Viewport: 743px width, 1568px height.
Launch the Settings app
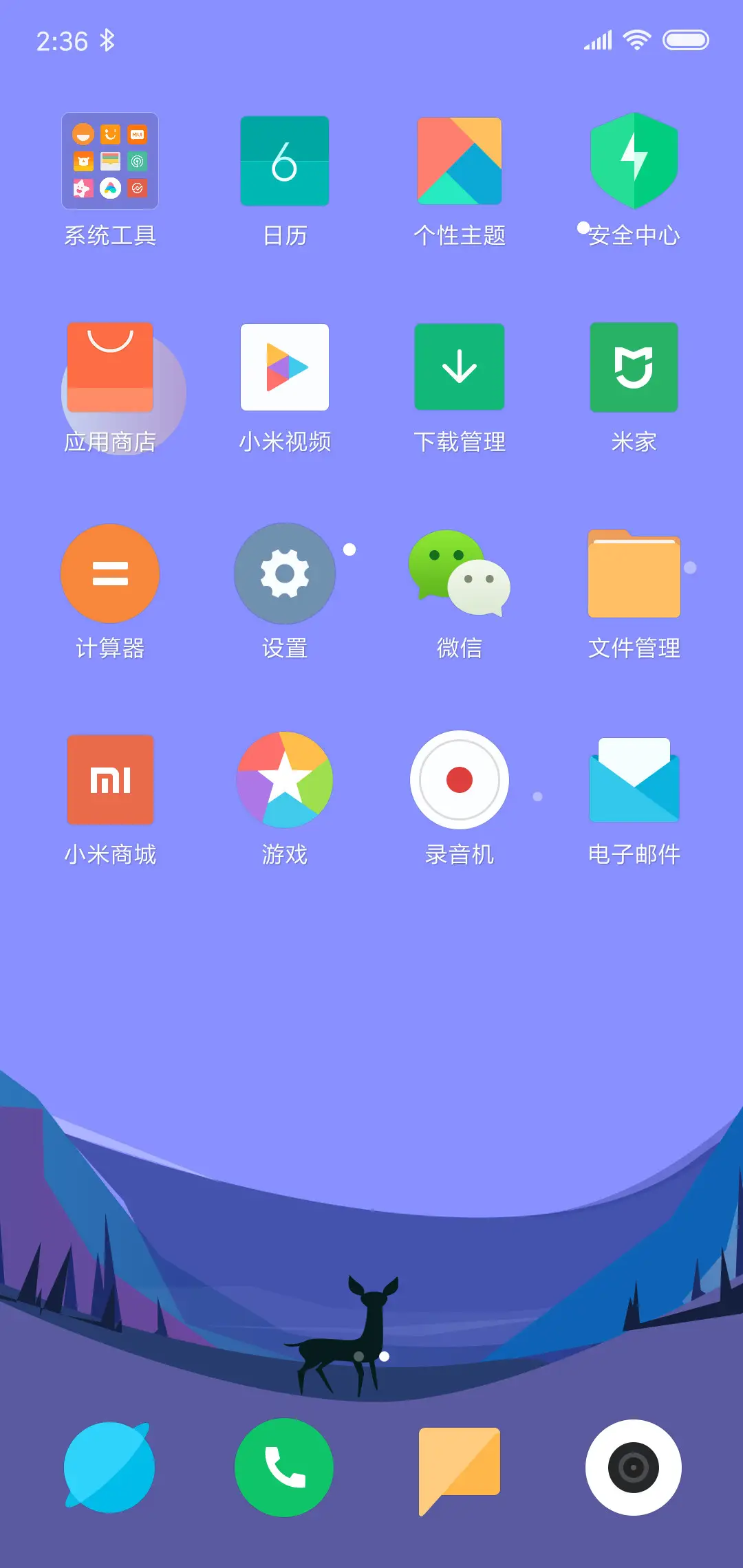285,573
